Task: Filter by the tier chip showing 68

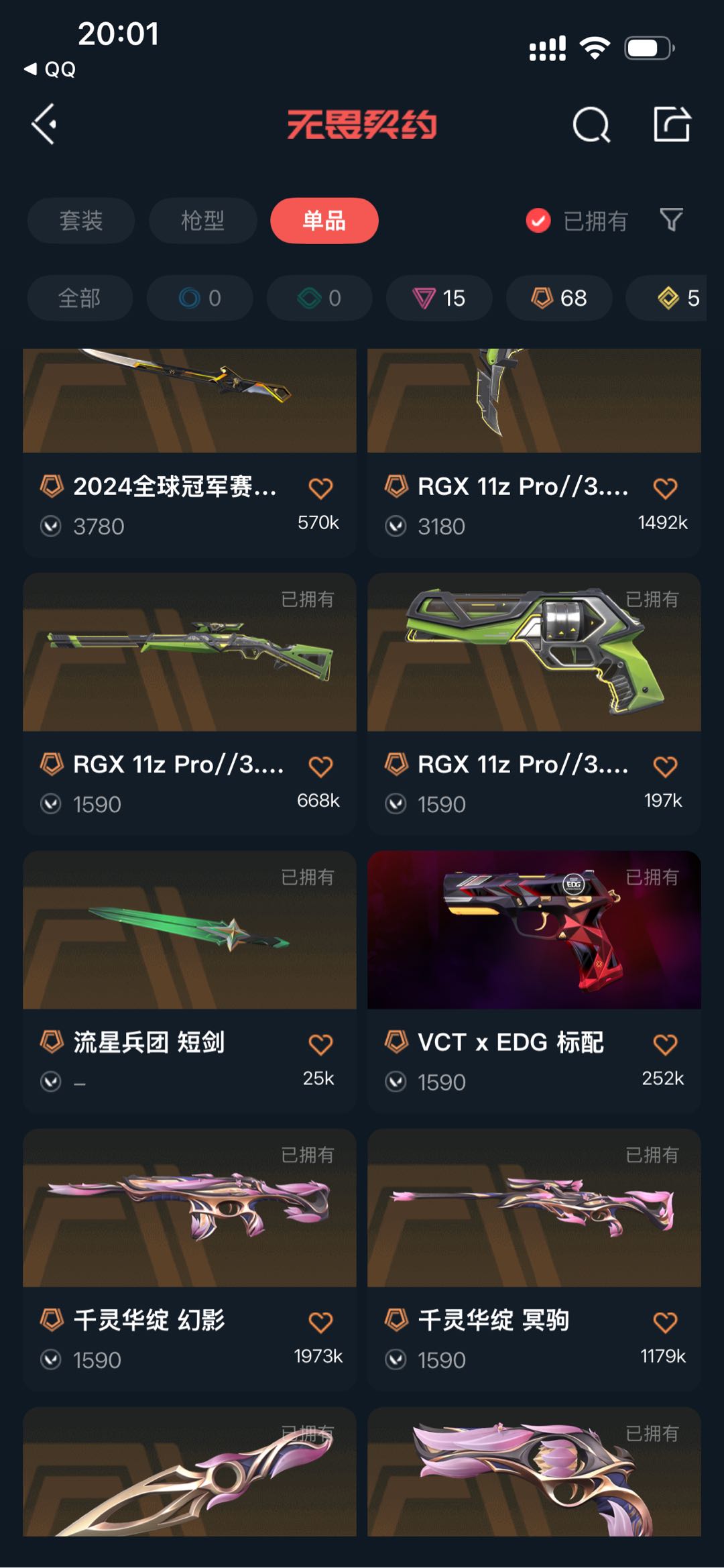Action: tap(559, 298)
